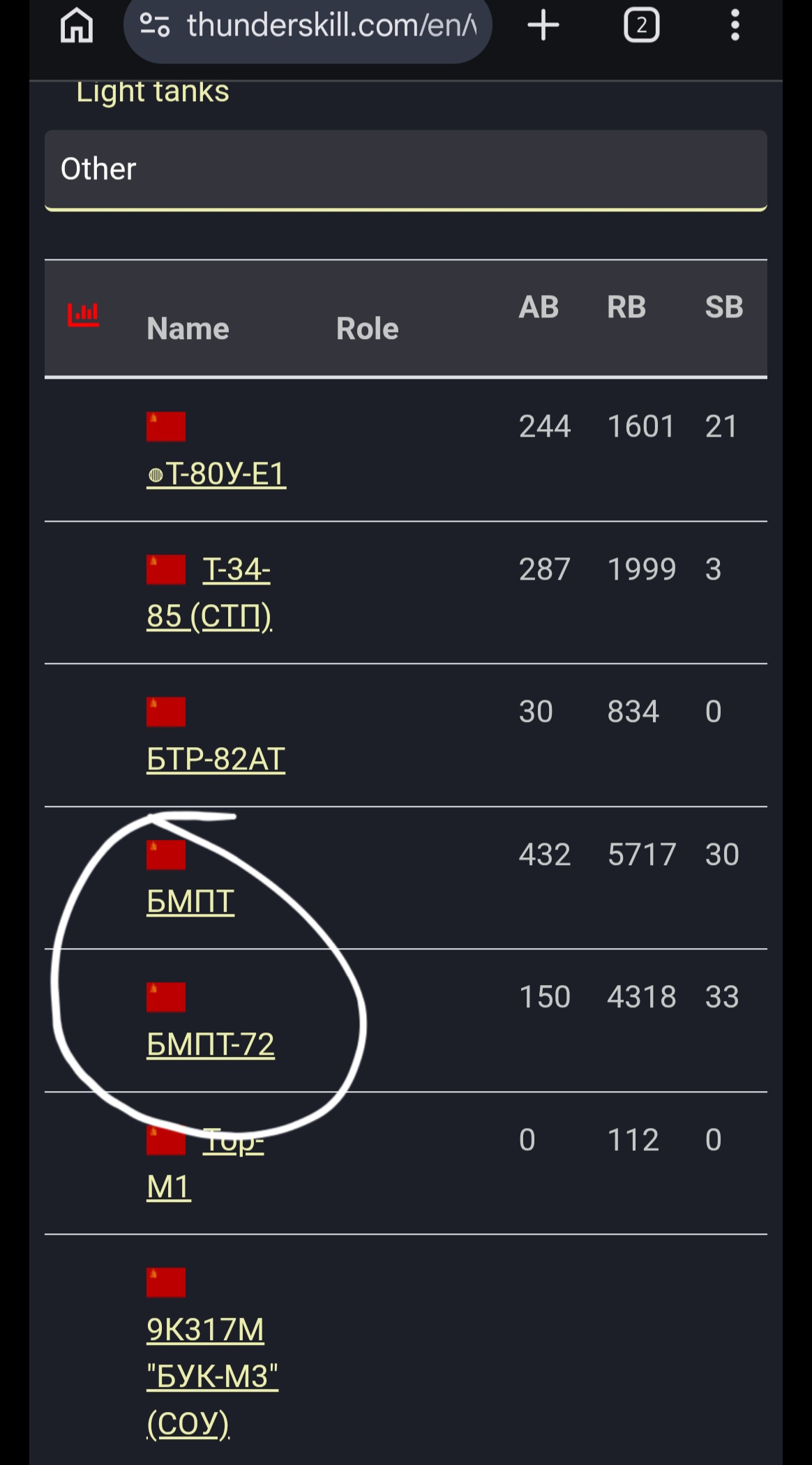Image resolution: width=812 pixels, height=1465 pixels.
Task: Sort the table by Role
Action: (x=367, y=329)
